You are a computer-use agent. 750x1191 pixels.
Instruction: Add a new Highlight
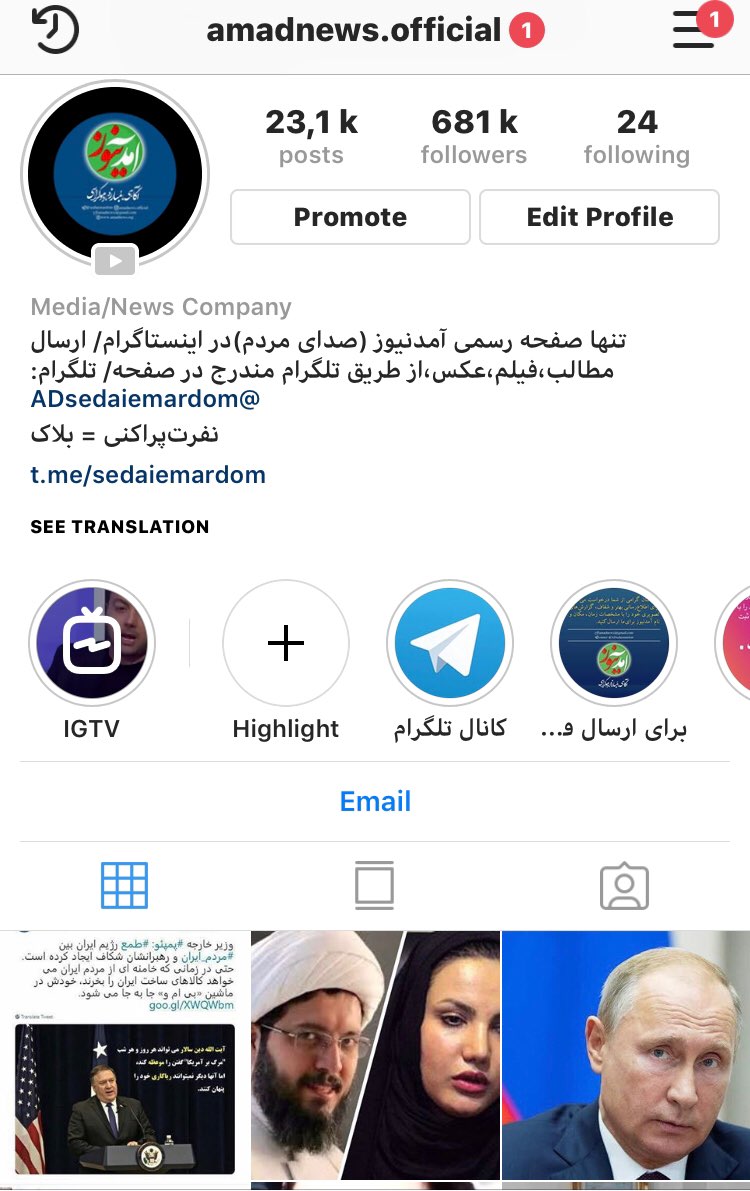tap(286, 644)
